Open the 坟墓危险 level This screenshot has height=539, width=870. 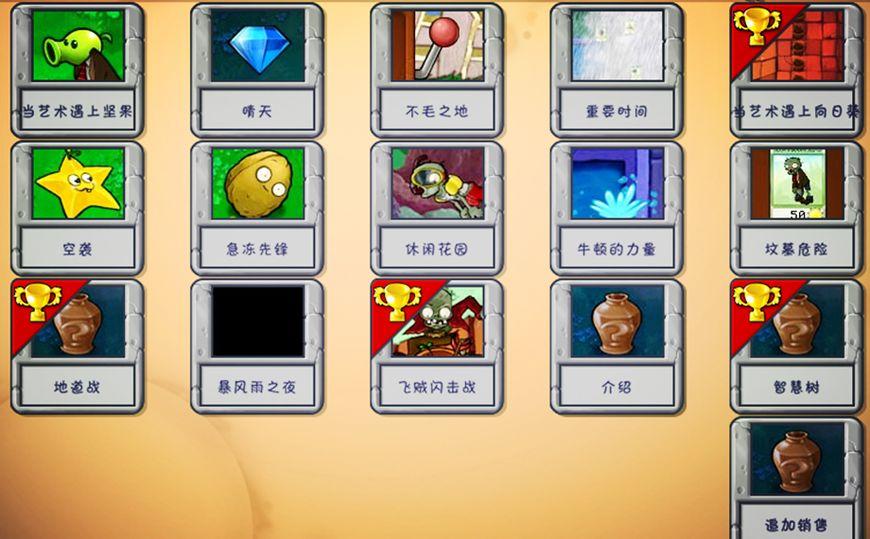(797, 208)
